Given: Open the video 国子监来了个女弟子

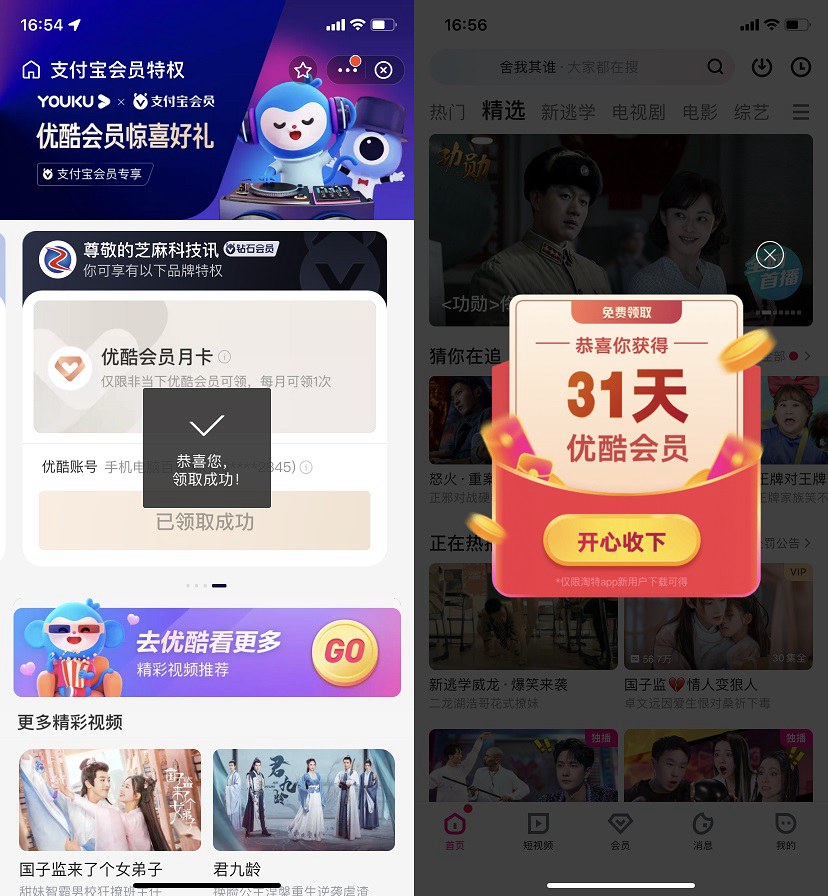Looking at the screenshot, I should pos(110,800).
